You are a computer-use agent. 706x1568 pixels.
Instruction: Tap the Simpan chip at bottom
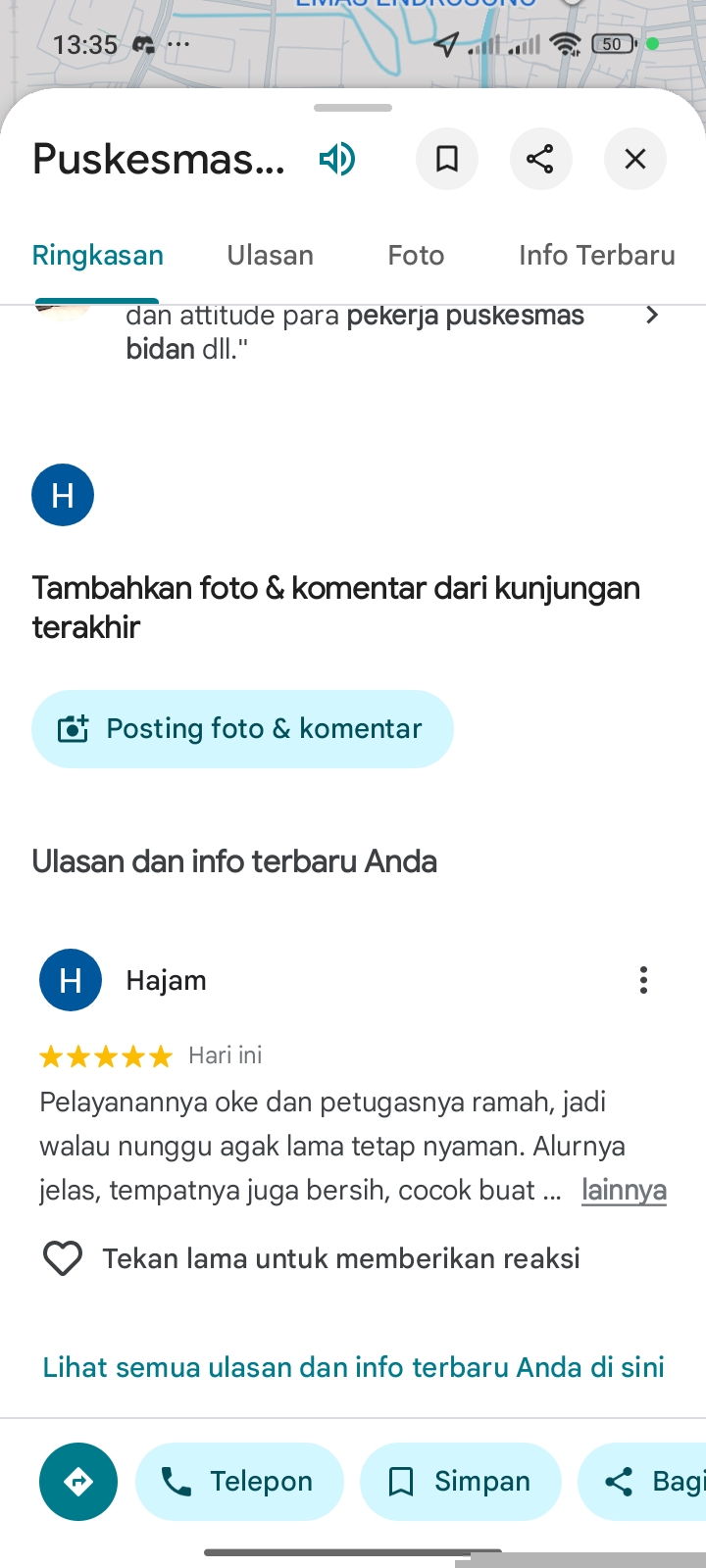click(461, 1482)
